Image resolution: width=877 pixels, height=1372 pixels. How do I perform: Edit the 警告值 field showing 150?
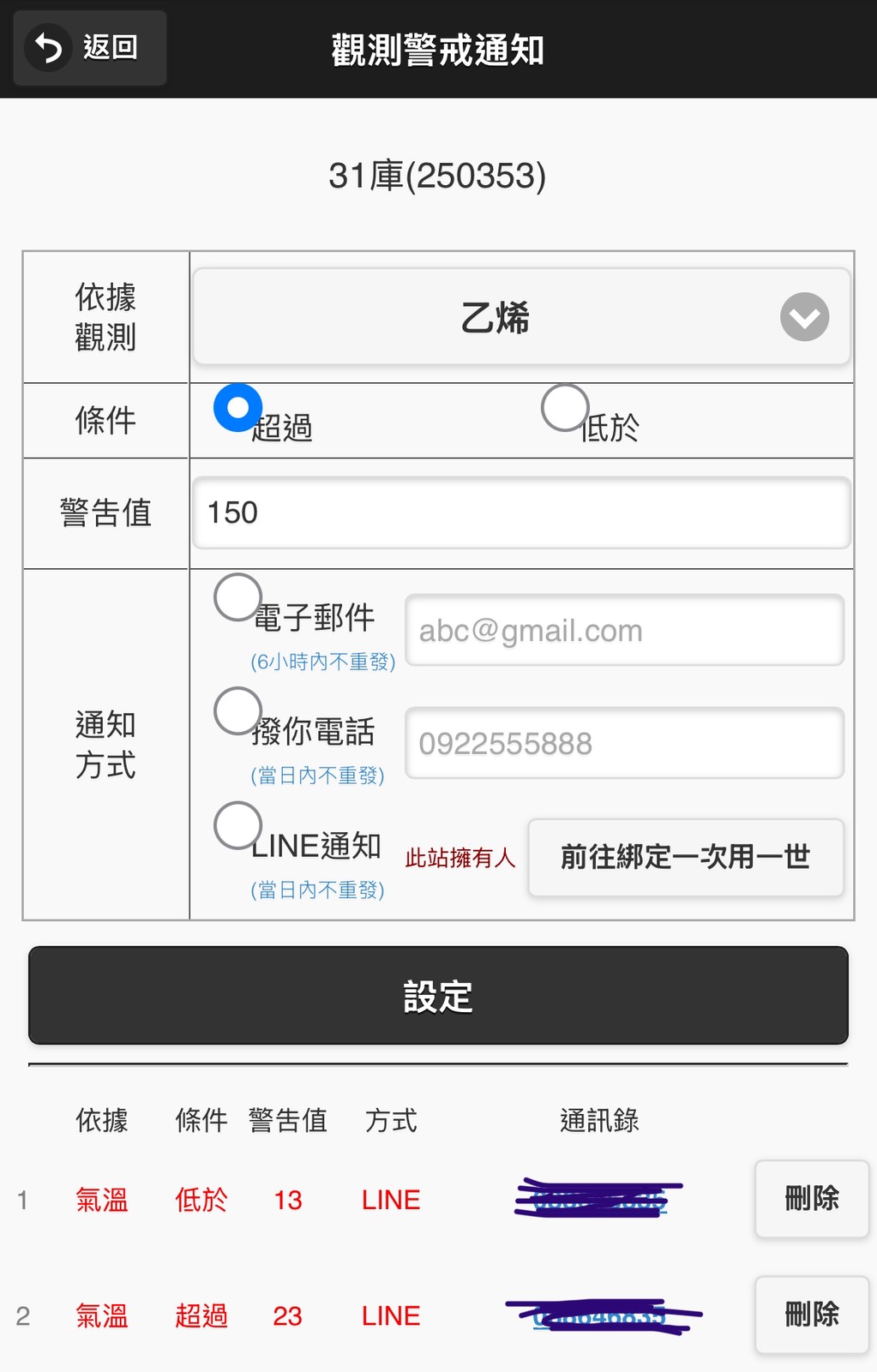click(521, 512)
